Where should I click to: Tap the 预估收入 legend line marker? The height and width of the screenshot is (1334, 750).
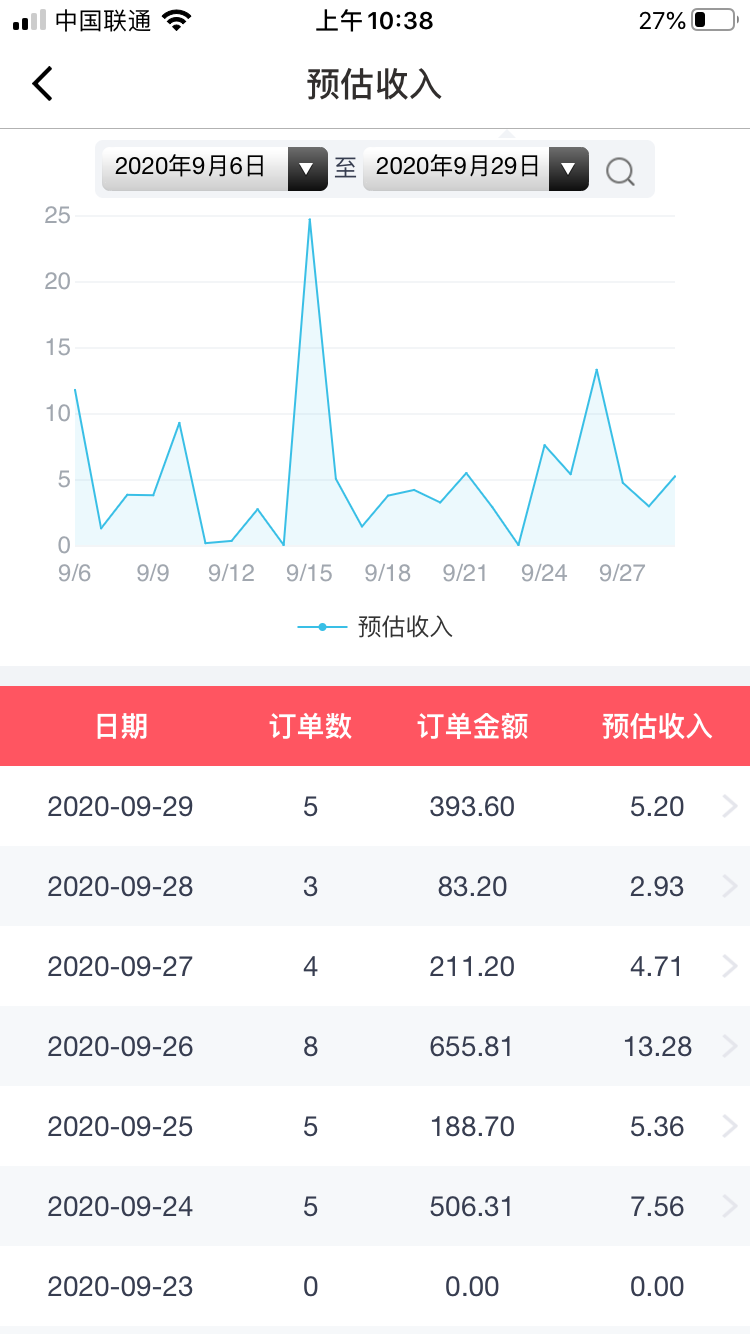(322, 625)
